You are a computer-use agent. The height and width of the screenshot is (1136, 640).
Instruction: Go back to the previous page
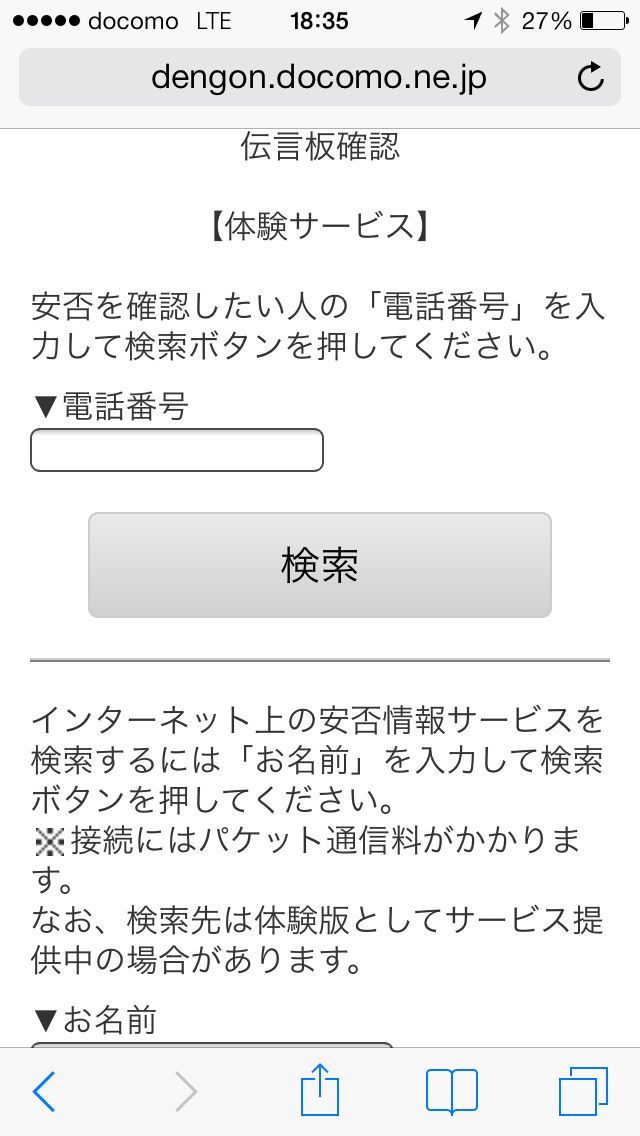coord(44,1091)
